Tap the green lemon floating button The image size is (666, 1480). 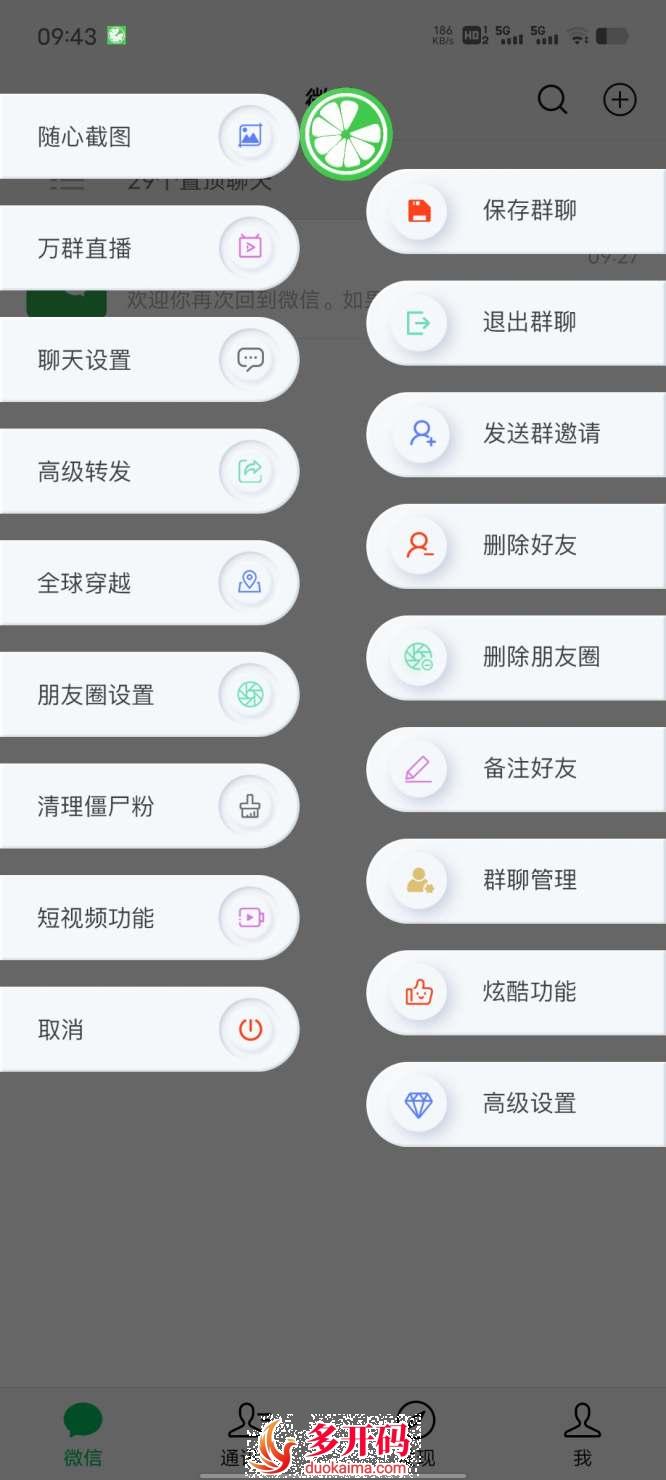(x=346, y=134)
